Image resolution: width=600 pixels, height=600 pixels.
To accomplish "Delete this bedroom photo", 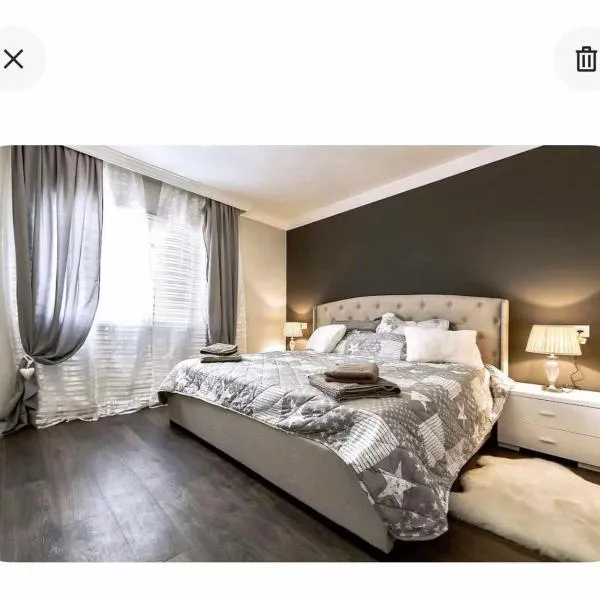I will [586, 59].
